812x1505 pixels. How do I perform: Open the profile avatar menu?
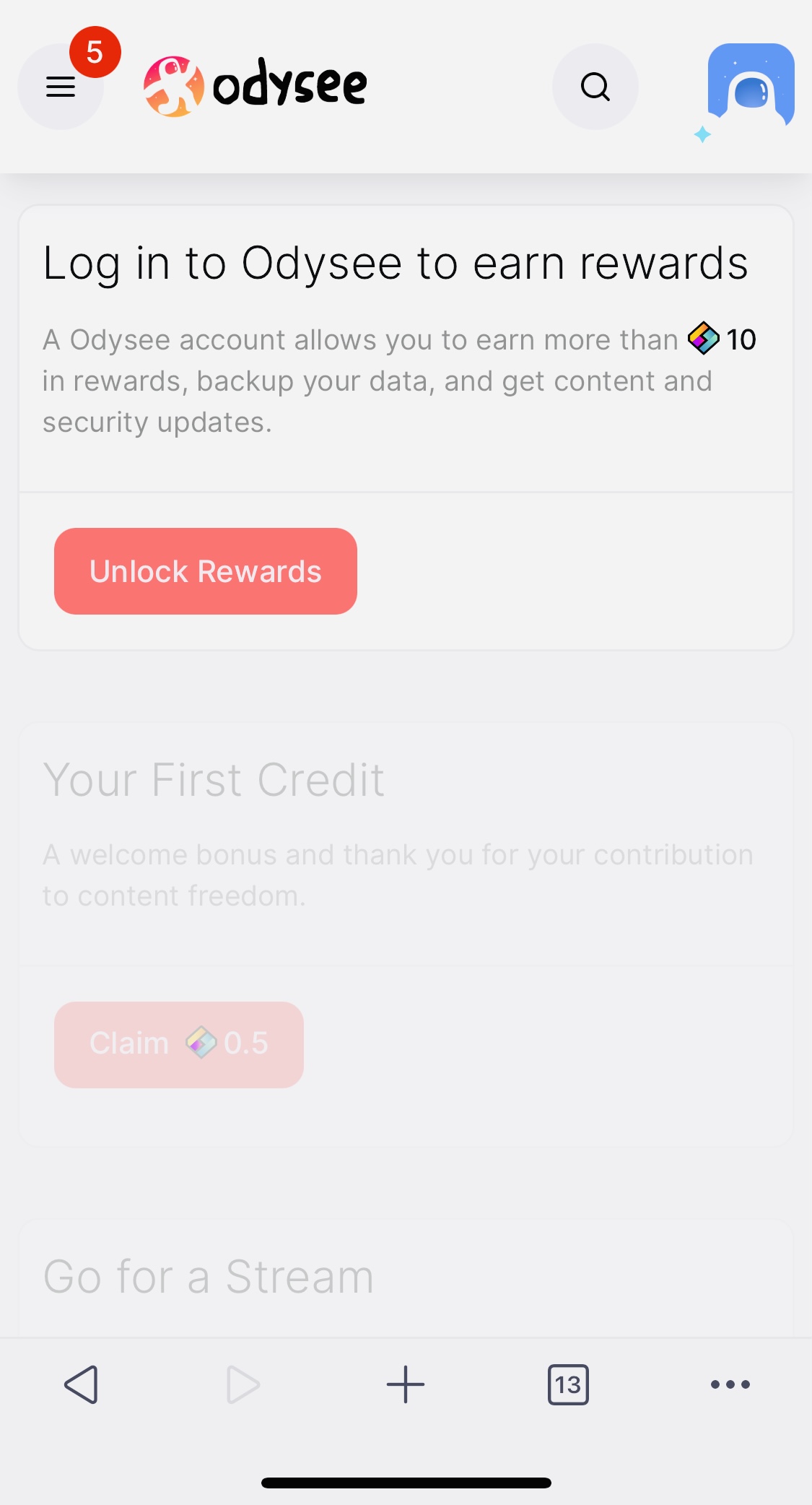751,85
